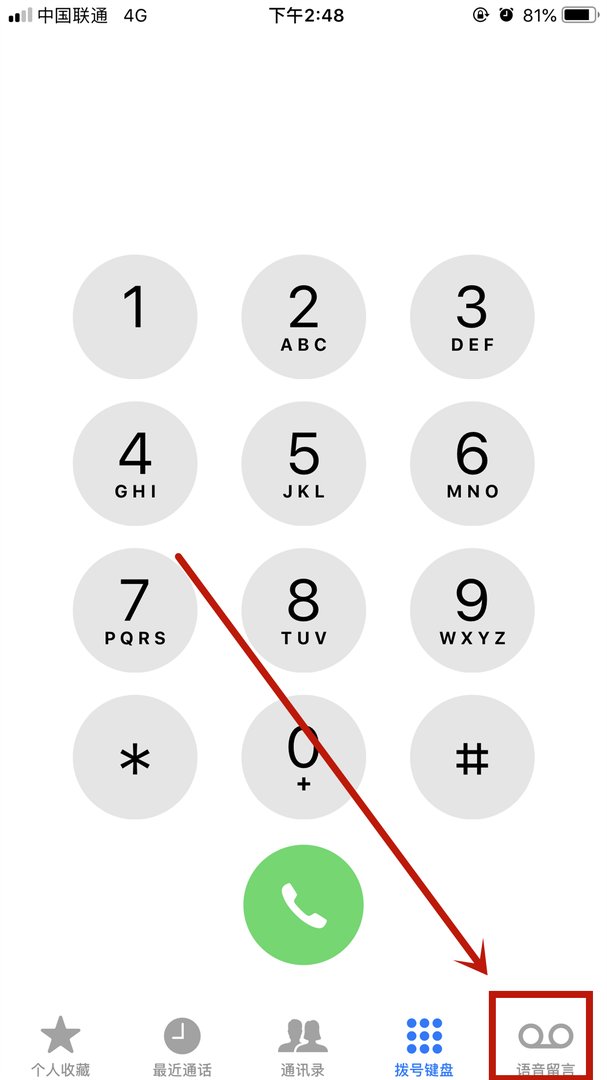
Task: Tap the 2 ABC key
Action: tap(303, 317)
